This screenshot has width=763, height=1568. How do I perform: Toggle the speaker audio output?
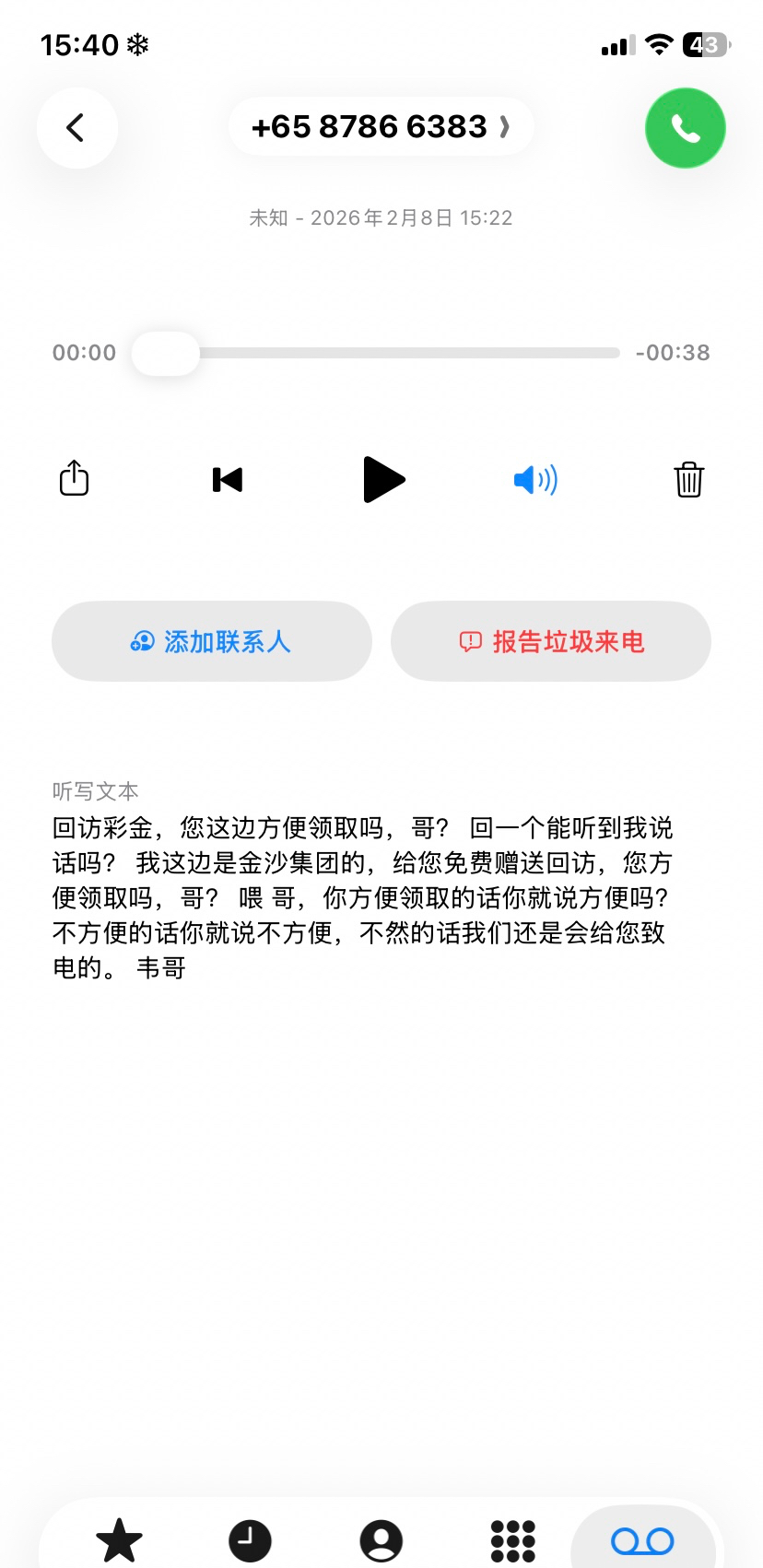(535, 479)
